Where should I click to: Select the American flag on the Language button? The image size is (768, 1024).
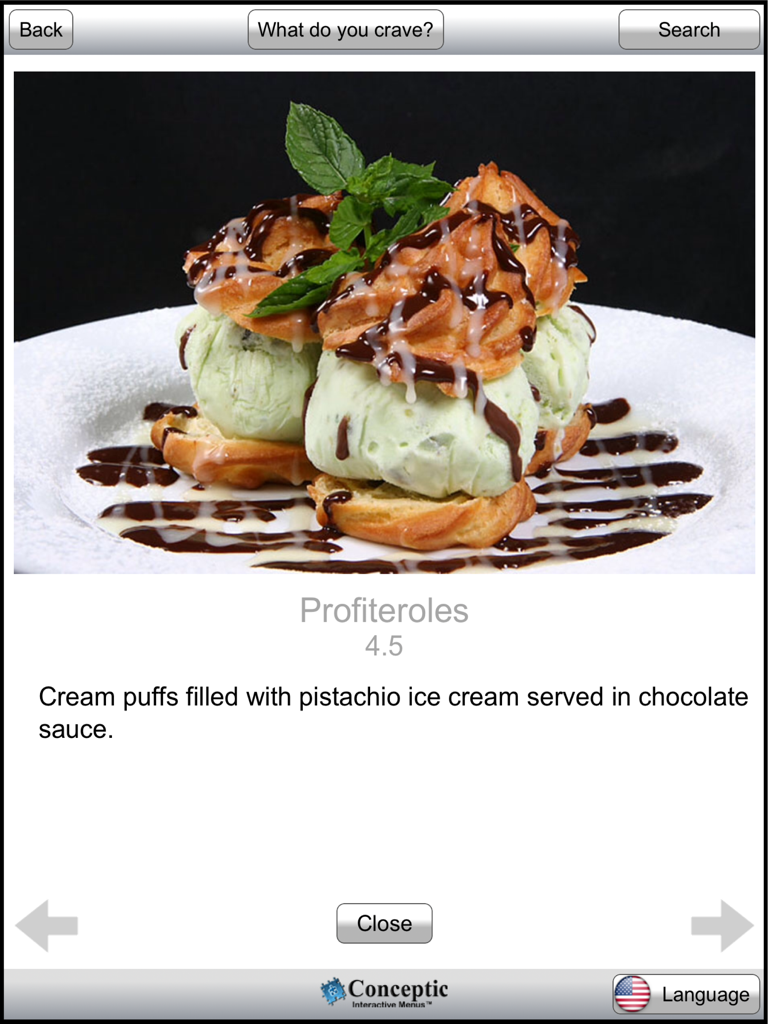(633, 993)
